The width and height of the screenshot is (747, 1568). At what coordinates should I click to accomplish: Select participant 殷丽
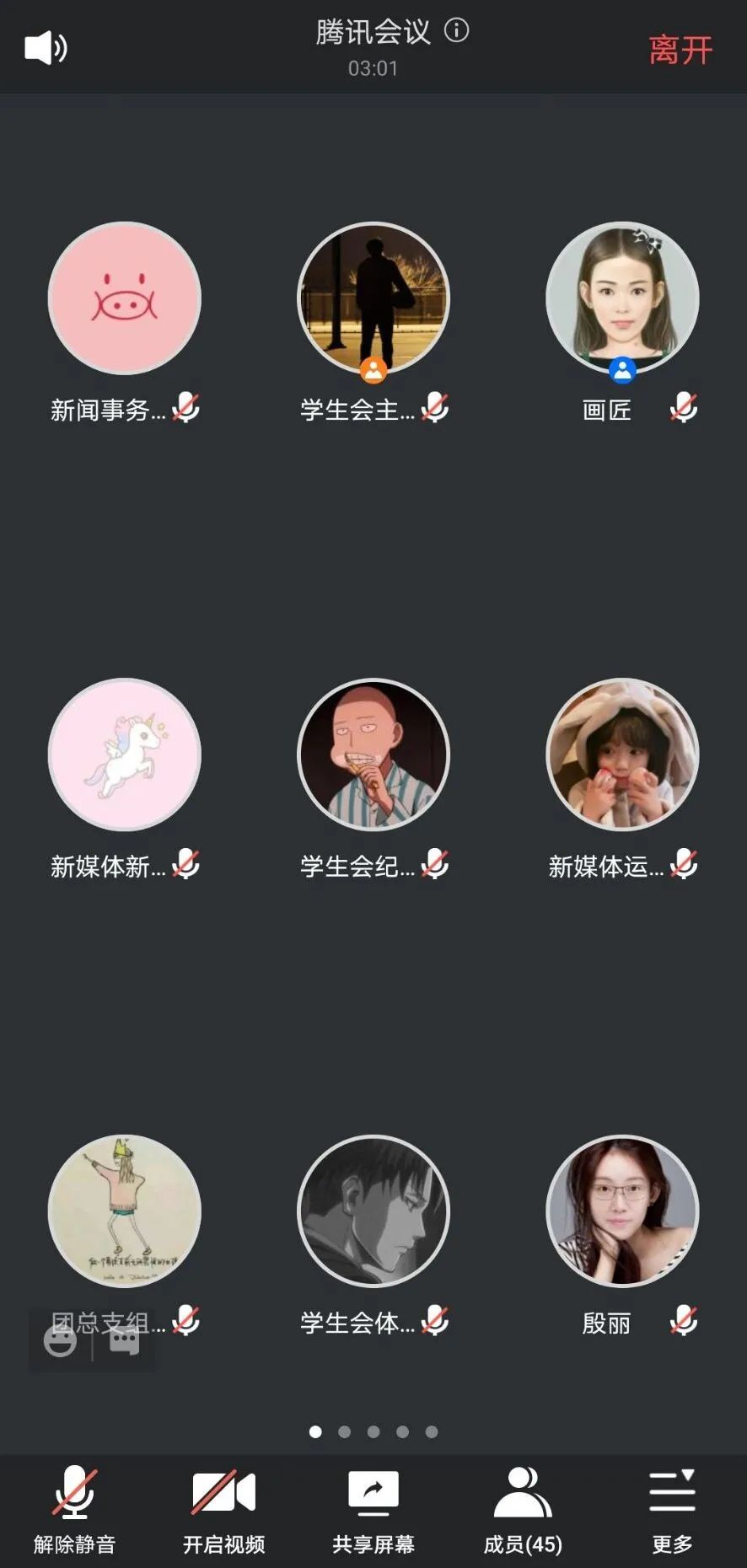click(622, 1211)
